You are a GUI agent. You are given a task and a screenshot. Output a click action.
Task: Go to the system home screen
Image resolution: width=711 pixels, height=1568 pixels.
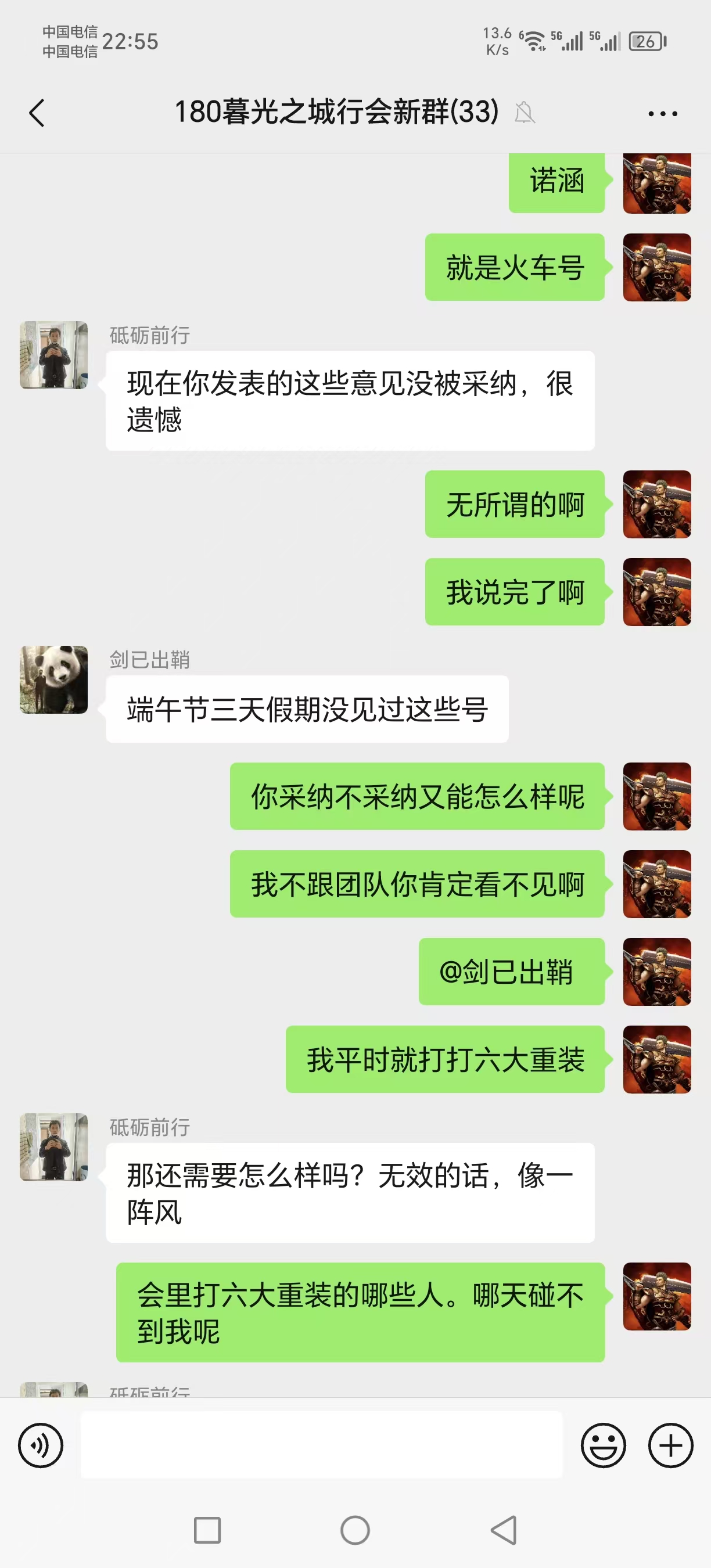click(355, 1530)
